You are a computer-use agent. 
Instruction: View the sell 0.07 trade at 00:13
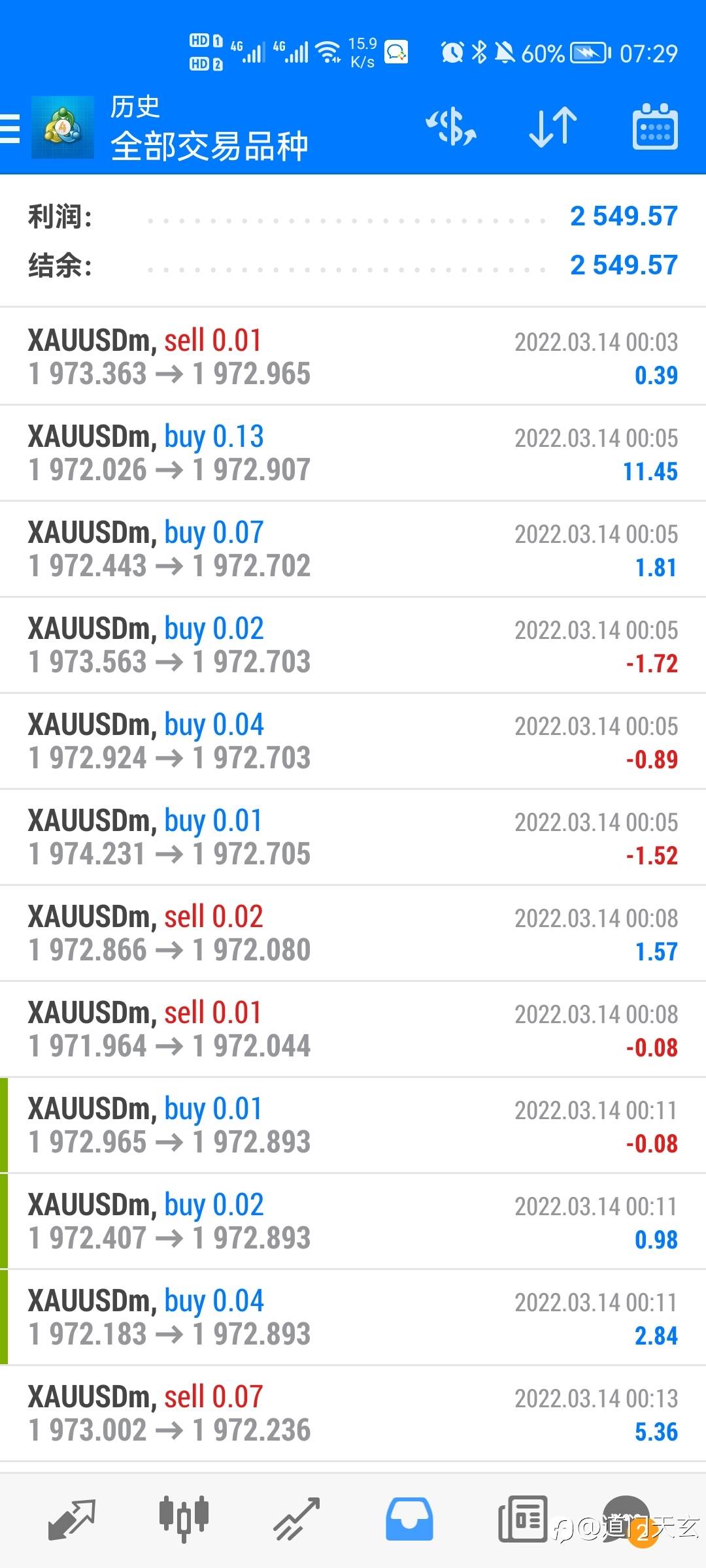(x=353, y=1413)
